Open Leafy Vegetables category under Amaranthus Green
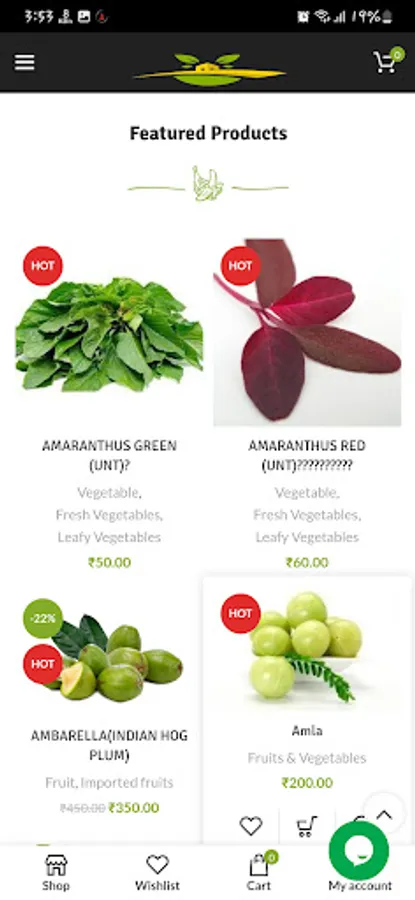 (x=109, y=537)
